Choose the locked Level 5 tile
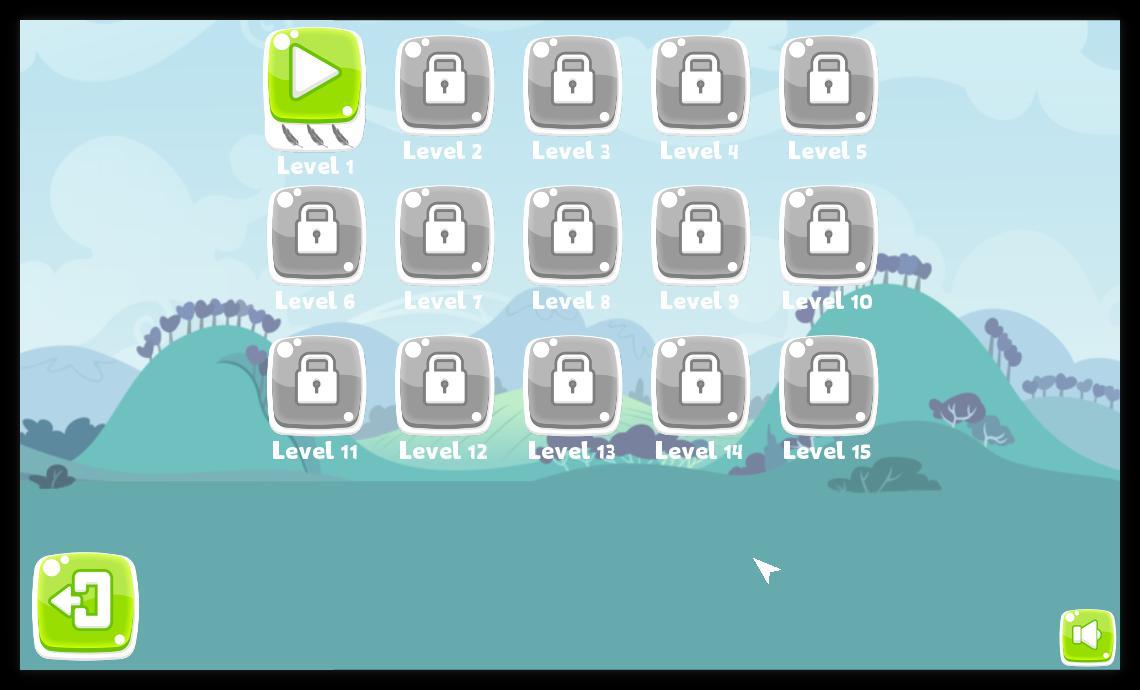The image size is (1140, 690). click(x=828, y=84)
